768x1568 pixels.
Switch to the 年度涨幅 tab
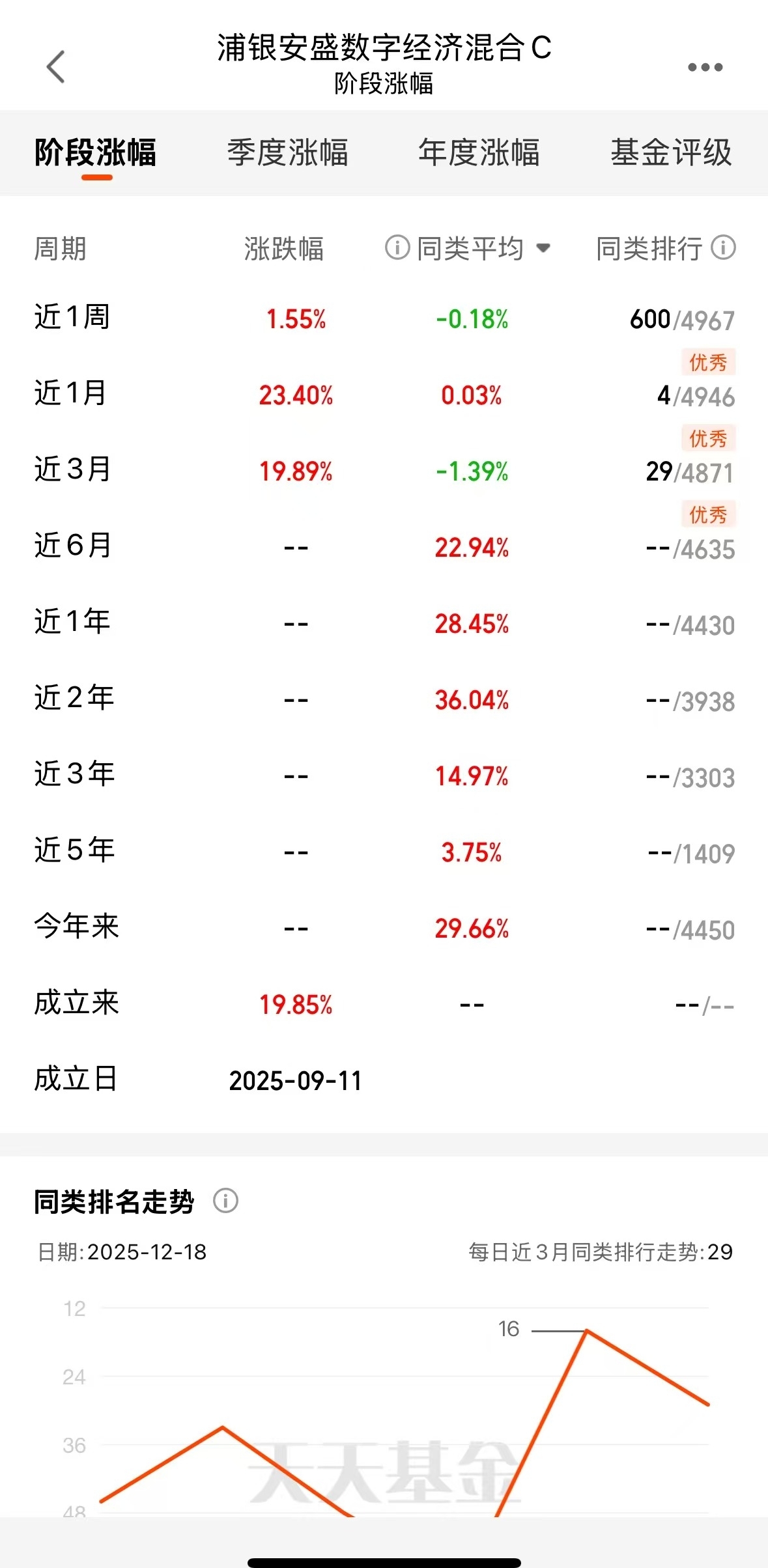coord(479,153)
